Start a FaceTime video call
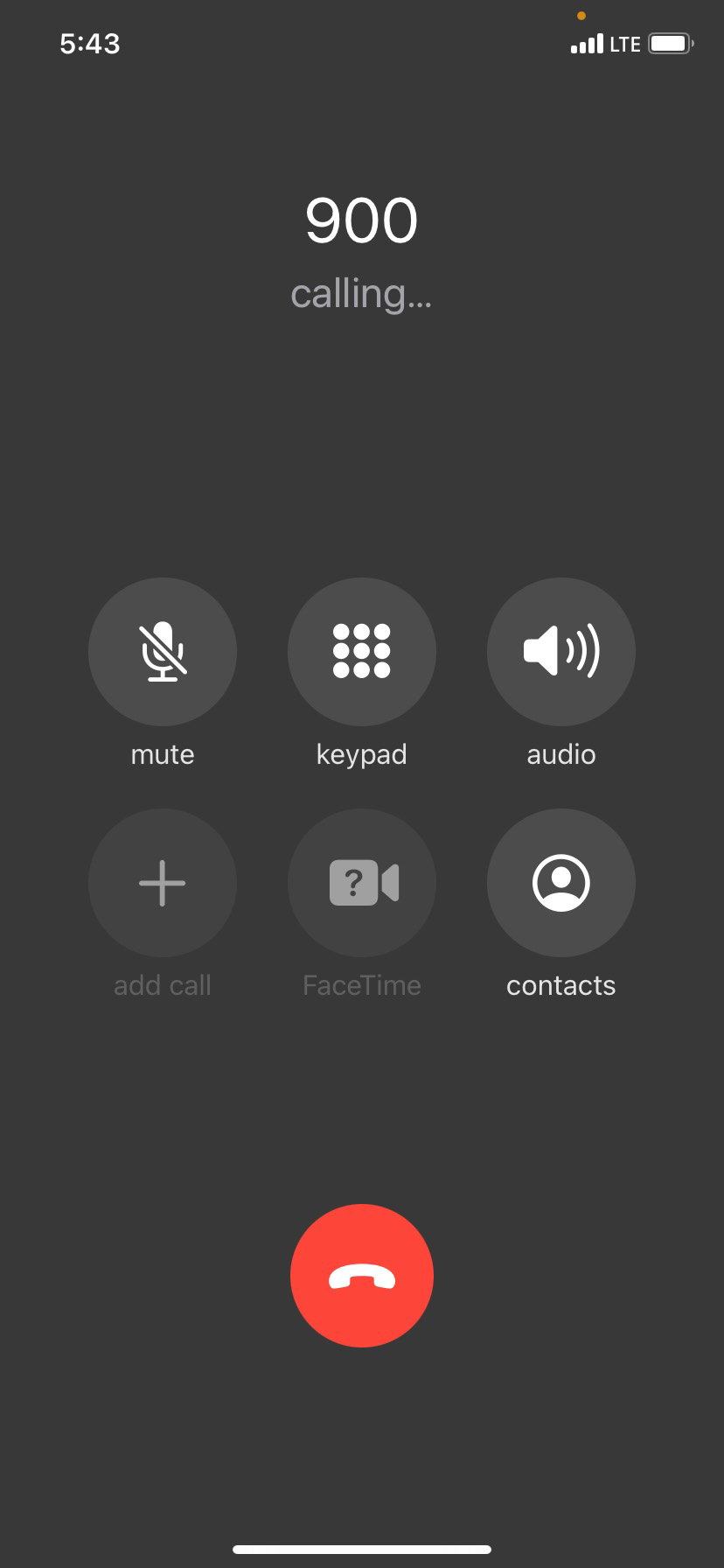Screen dimensions: 724x1568 tap(361, 883)
